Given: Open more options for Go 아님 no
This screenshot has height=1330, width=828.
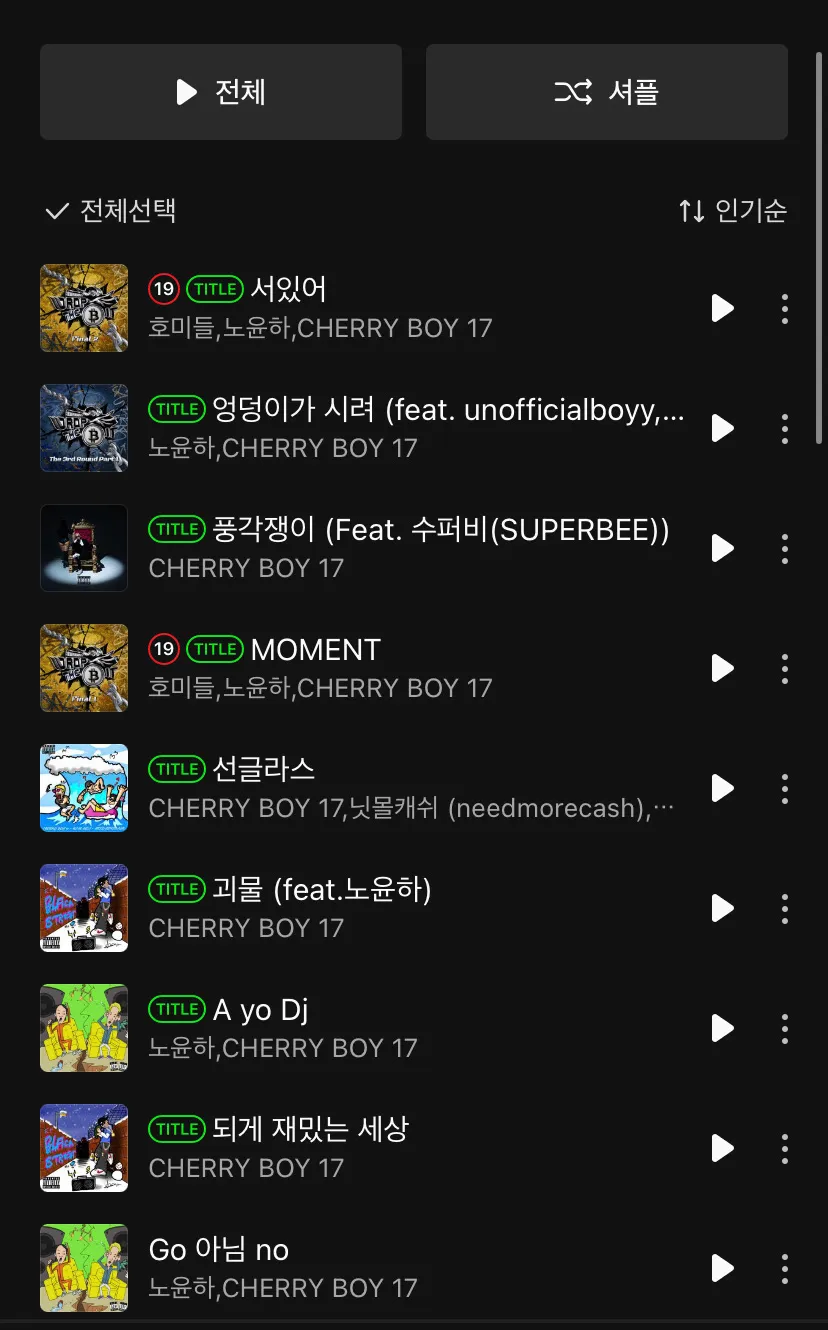Looking at the screenshot, I should click(x=784, y=1268).
